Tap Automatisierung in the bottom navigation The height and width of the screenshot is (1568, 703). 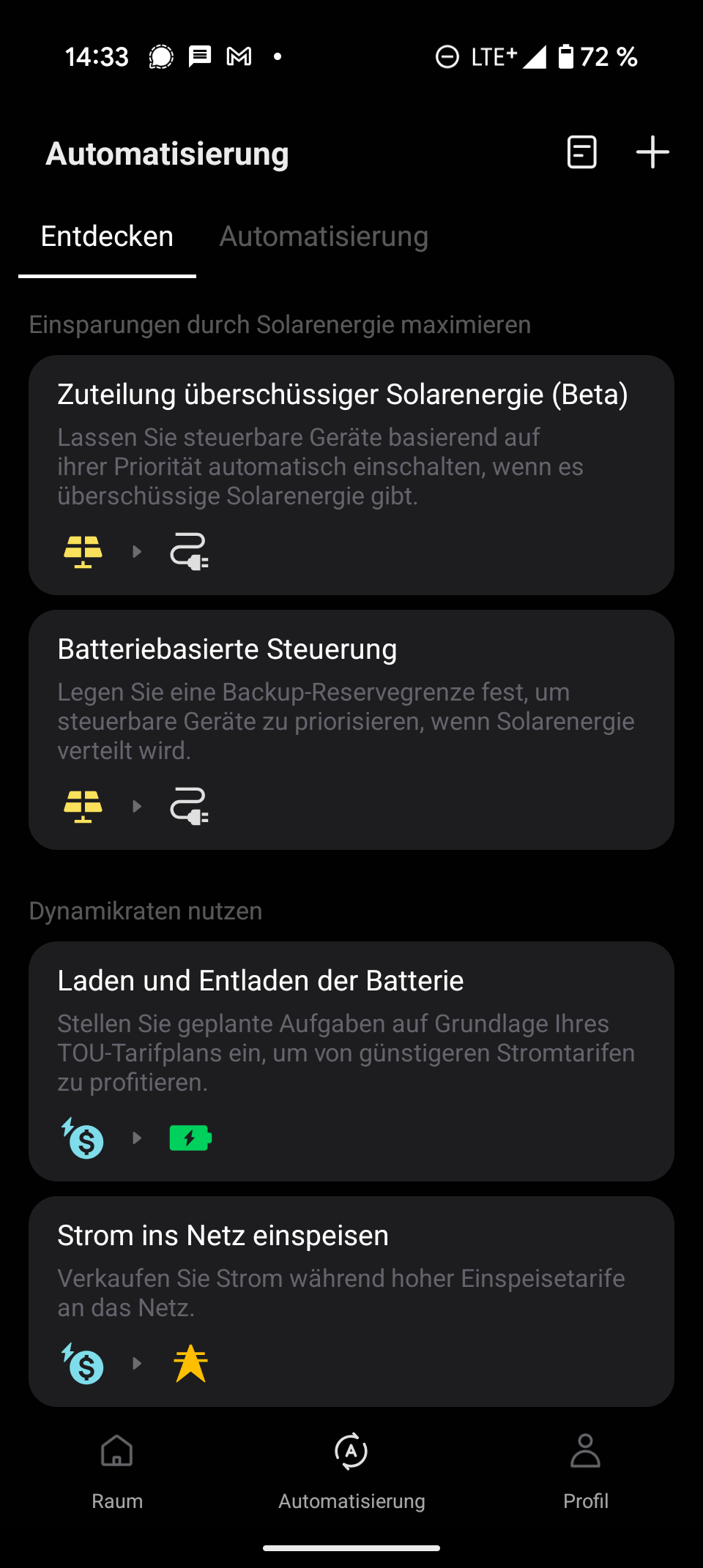[x=351, y=1470]
